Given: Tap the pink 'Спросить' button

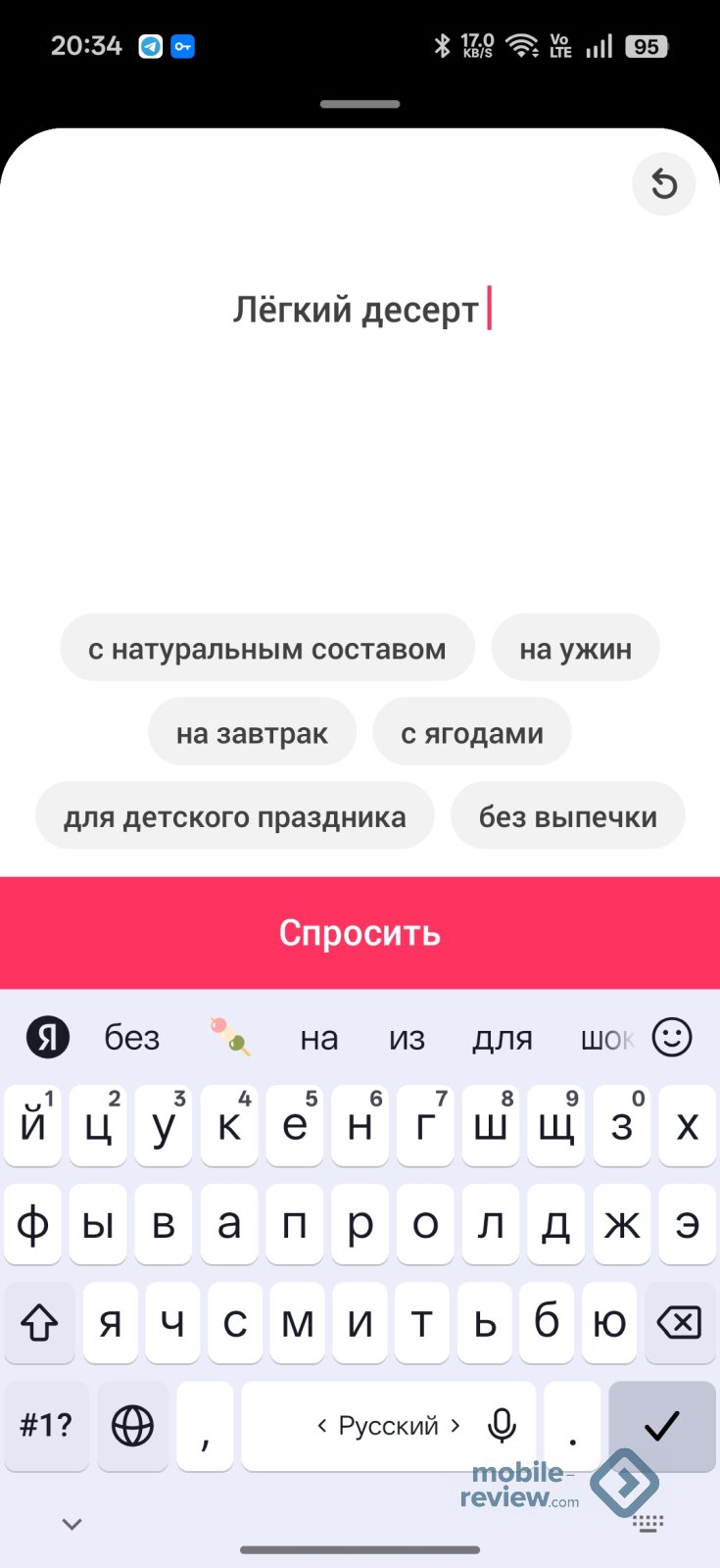Looking at the screenshot, I should click(360, 933).
